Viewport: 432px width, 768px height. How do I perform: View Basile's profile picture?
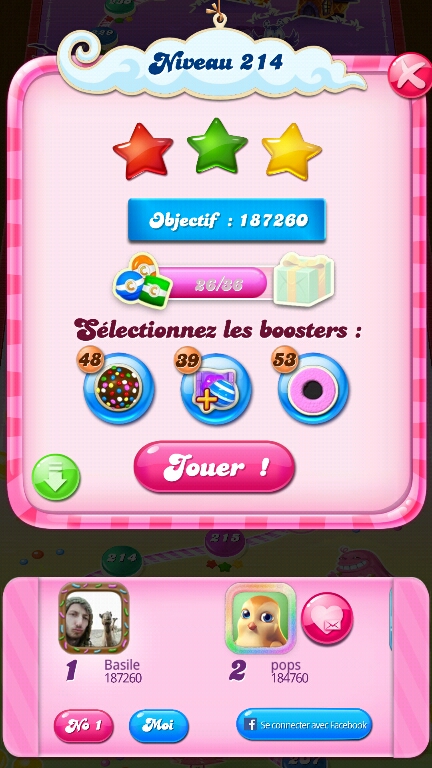94,618
